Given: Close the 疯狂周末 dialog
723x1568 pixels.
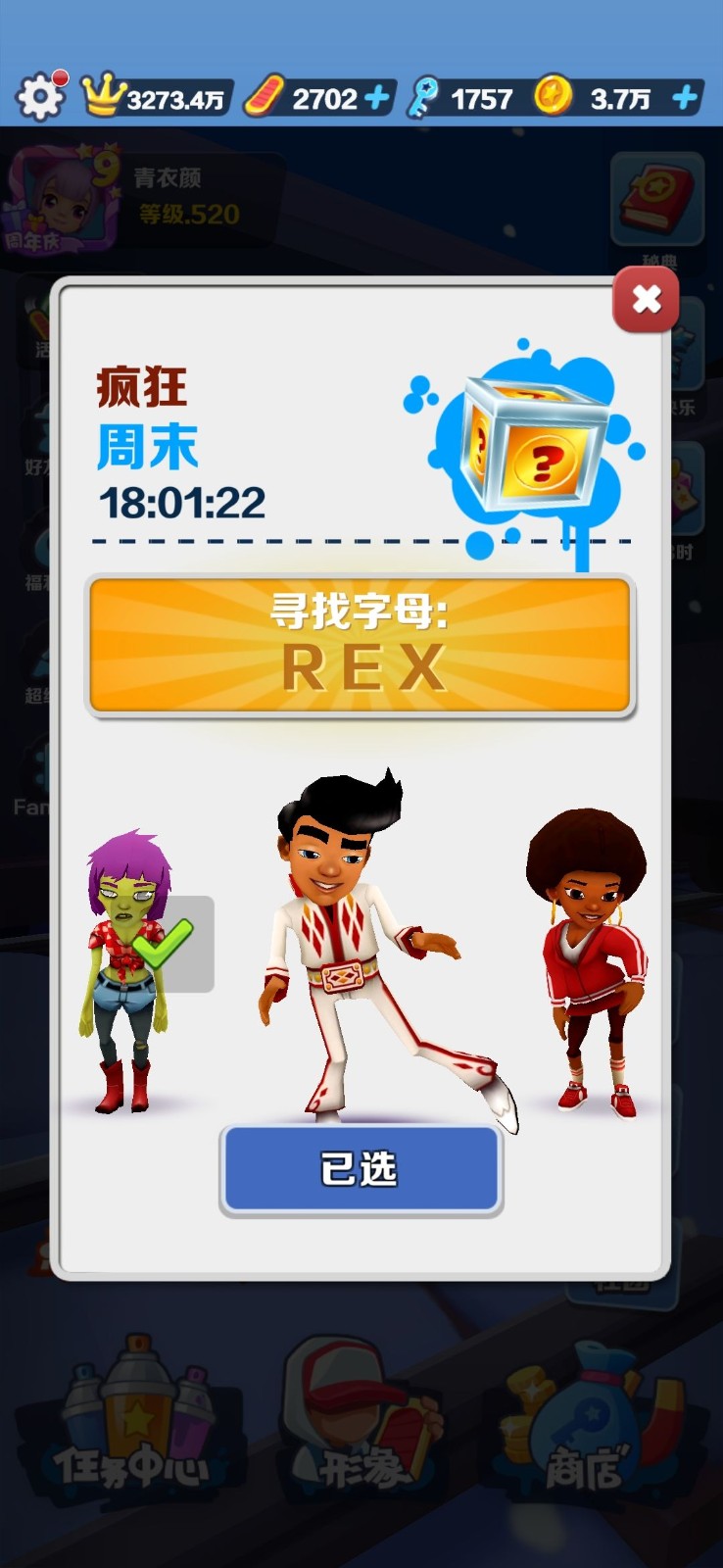Looking at the screenshot, I should click(x=646, y=300).
